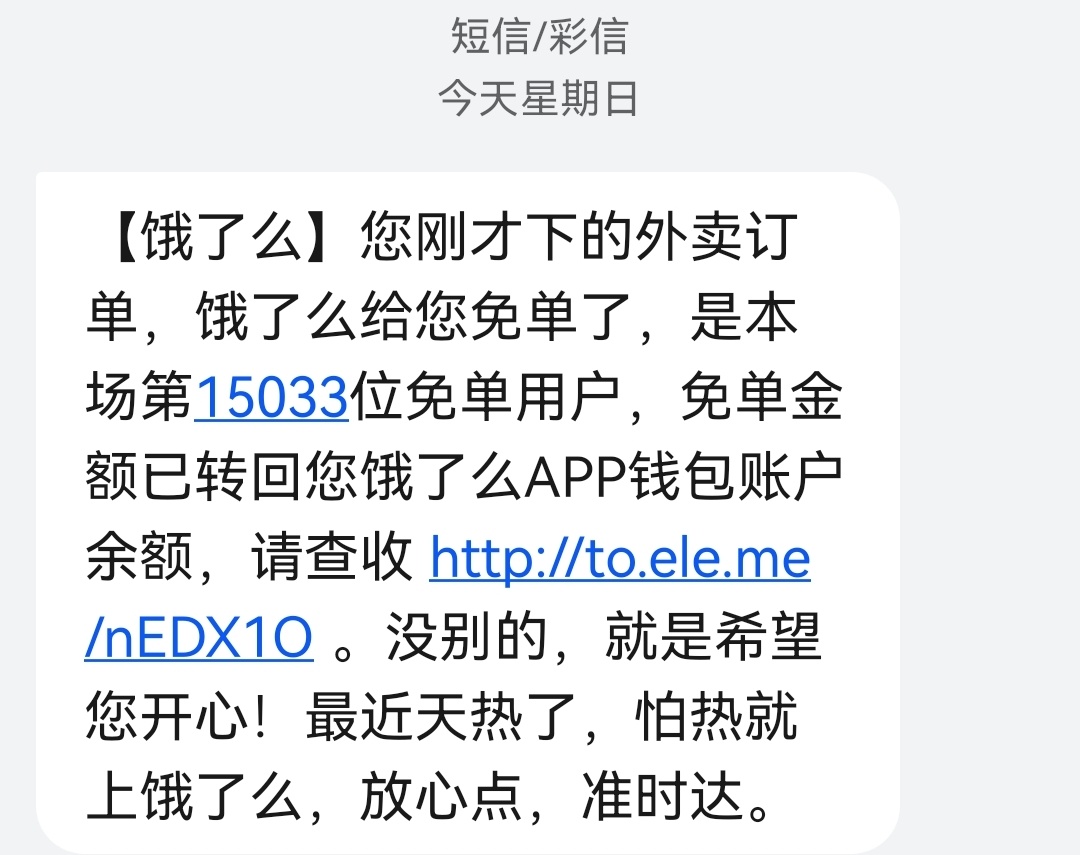Open the to.ele.me link in the message
The height and width of the screenshot is (855, 1080).
(620, 558)
